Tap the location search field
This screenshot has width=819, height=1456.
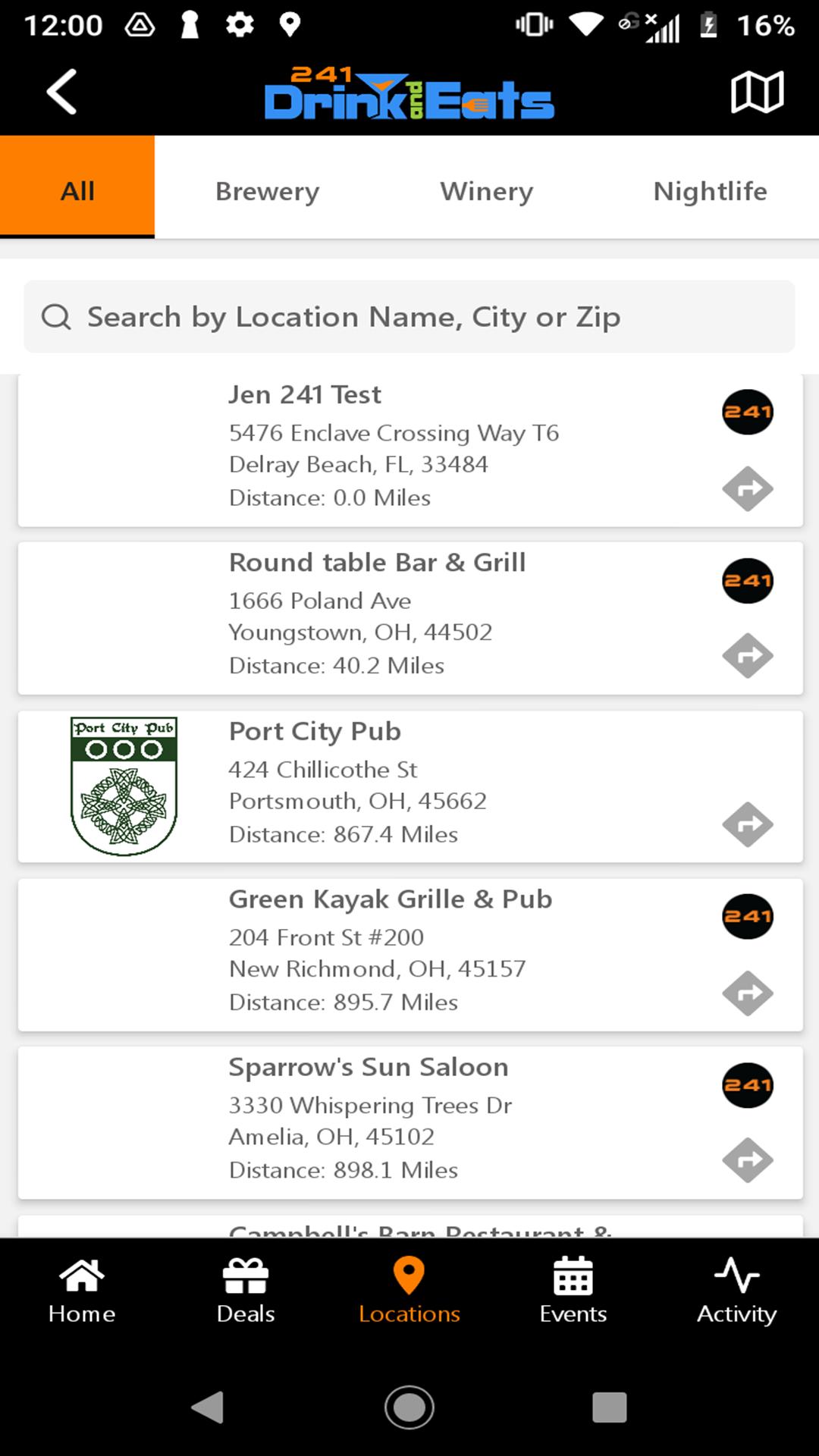pyautogui.click(x=409, y=317)
